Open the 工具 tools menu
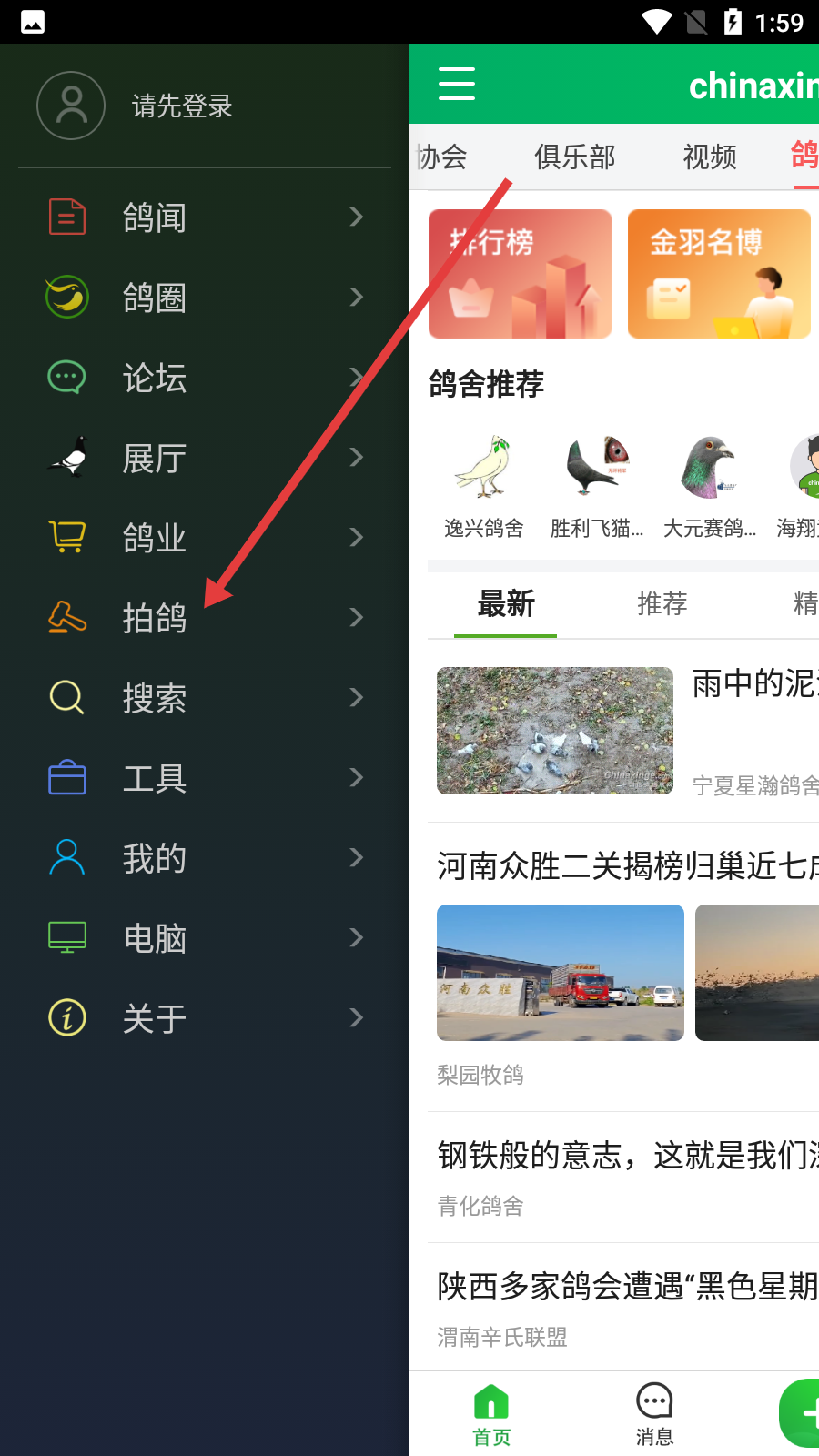Screen dimensions: 819x1456 click(205, 778)
